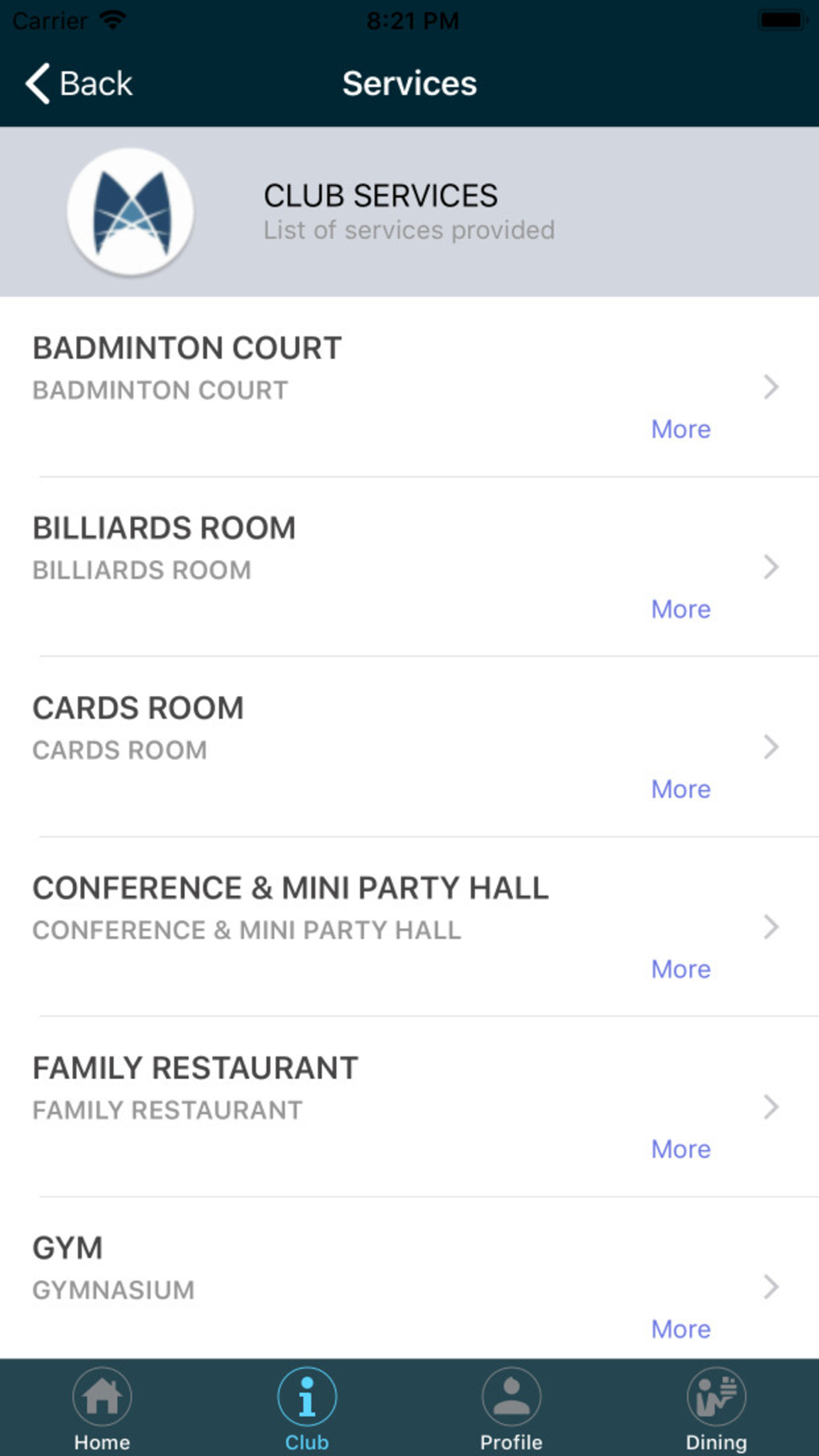This screenshot has height=1456, width=819.
Task: Tap More under Family Restaurant
Action: tap(681, 1150)
